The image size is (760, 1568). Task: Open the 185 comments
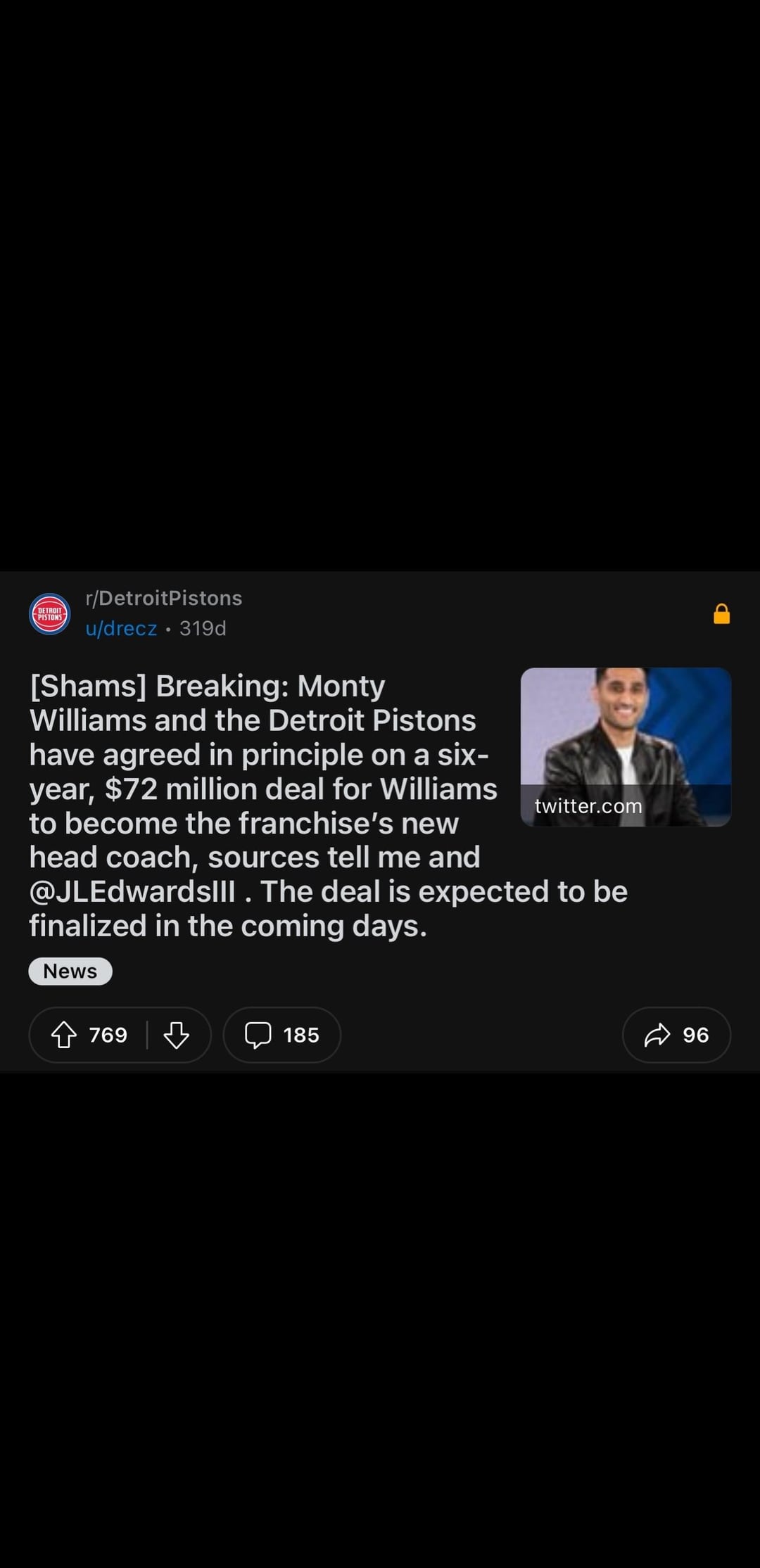pos(282,1035)
